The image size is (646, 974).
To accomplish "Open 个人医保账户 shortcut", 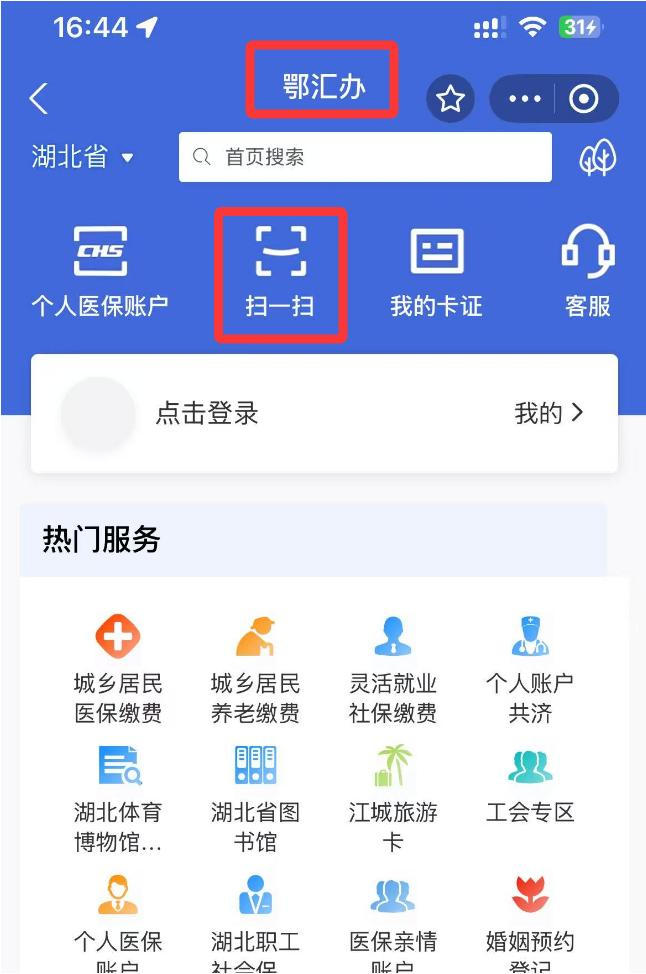I will (100, 270).
